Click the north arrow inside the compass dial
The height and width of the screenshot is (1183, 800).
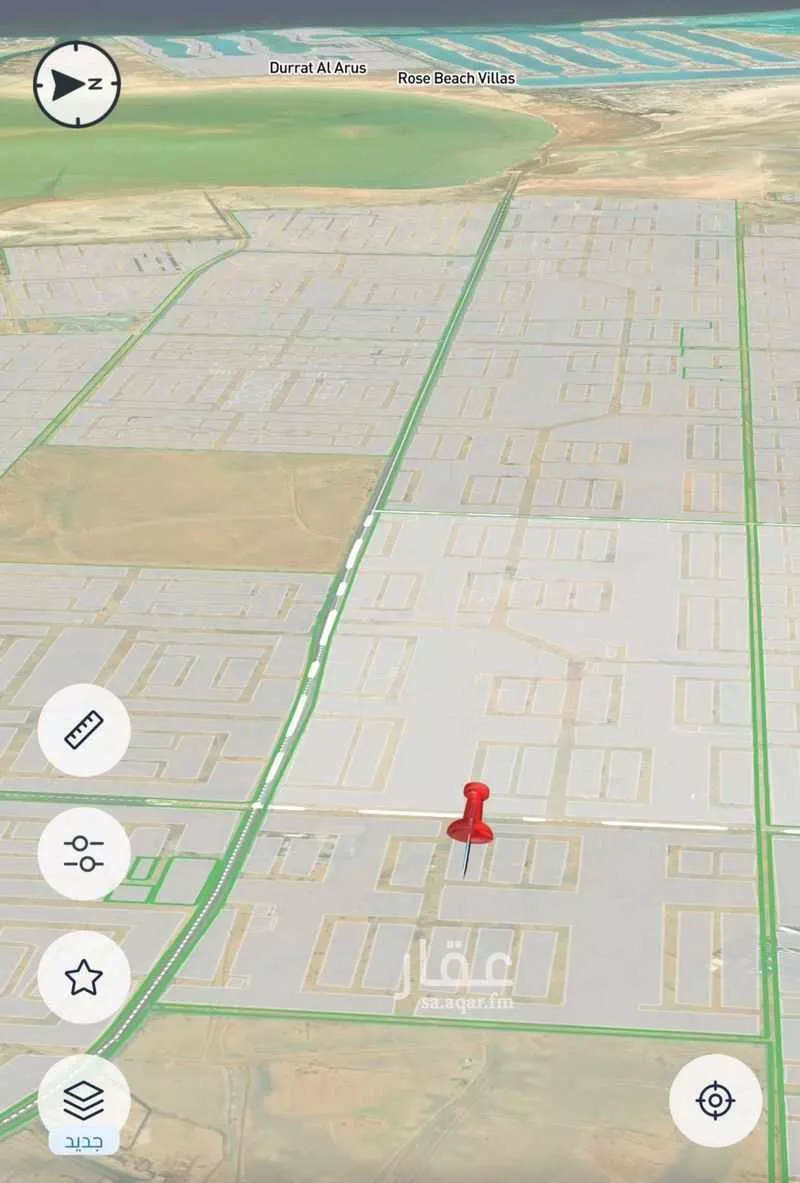[x=70, y=85]
